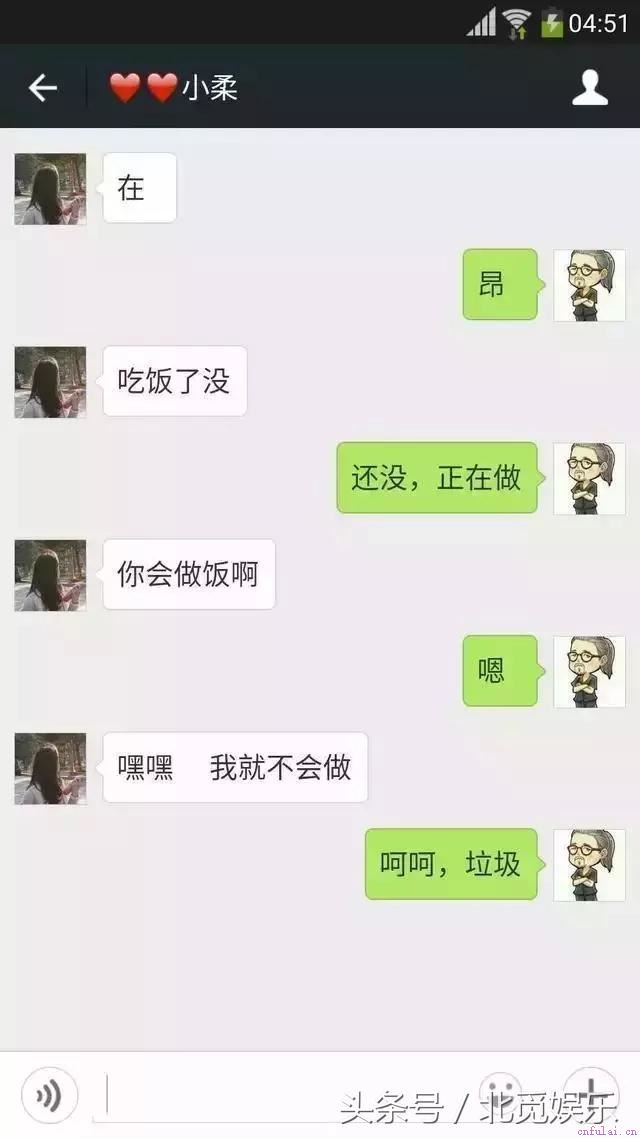Open the chat info profile icon

590,88
